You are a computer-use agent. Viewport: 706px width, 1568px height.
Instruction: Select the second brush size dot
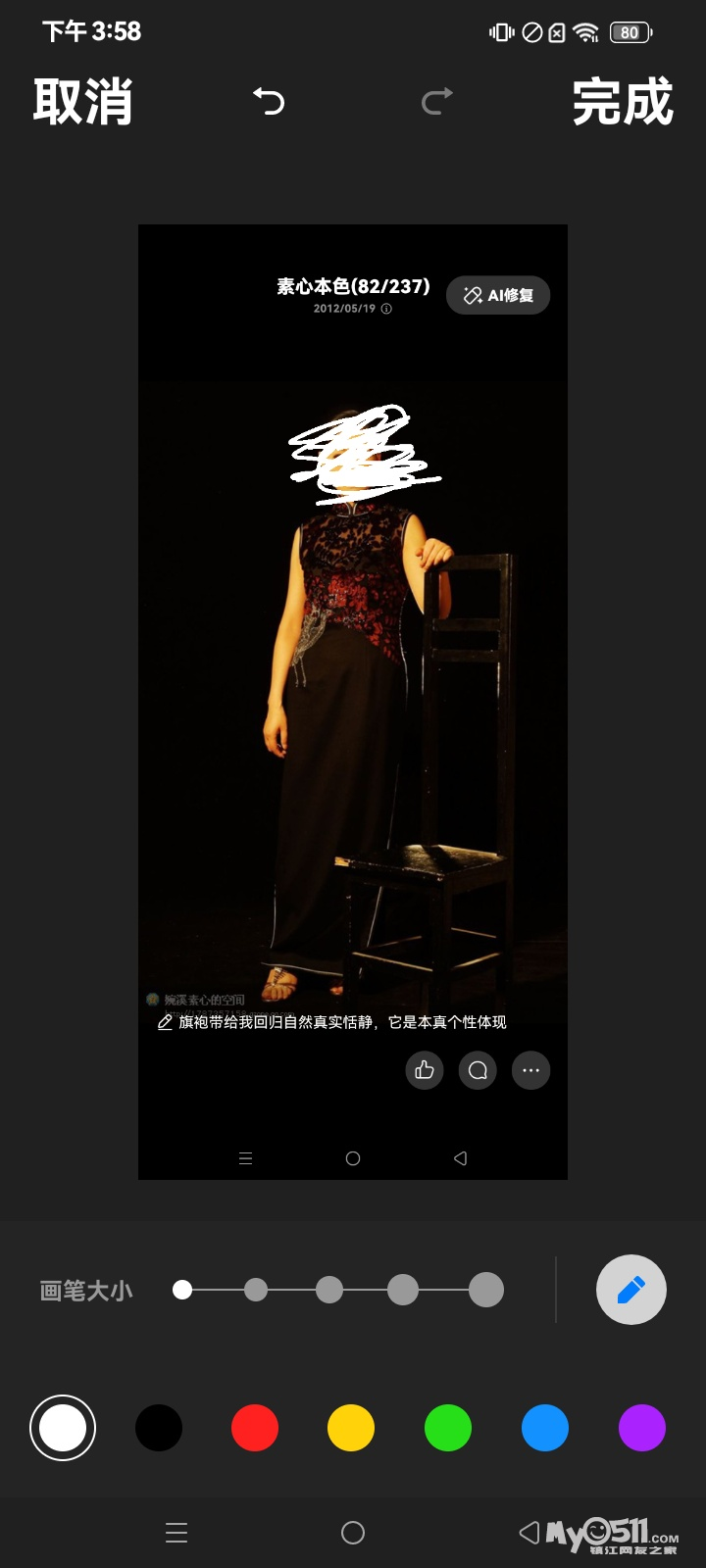[x=256, y=1290]
